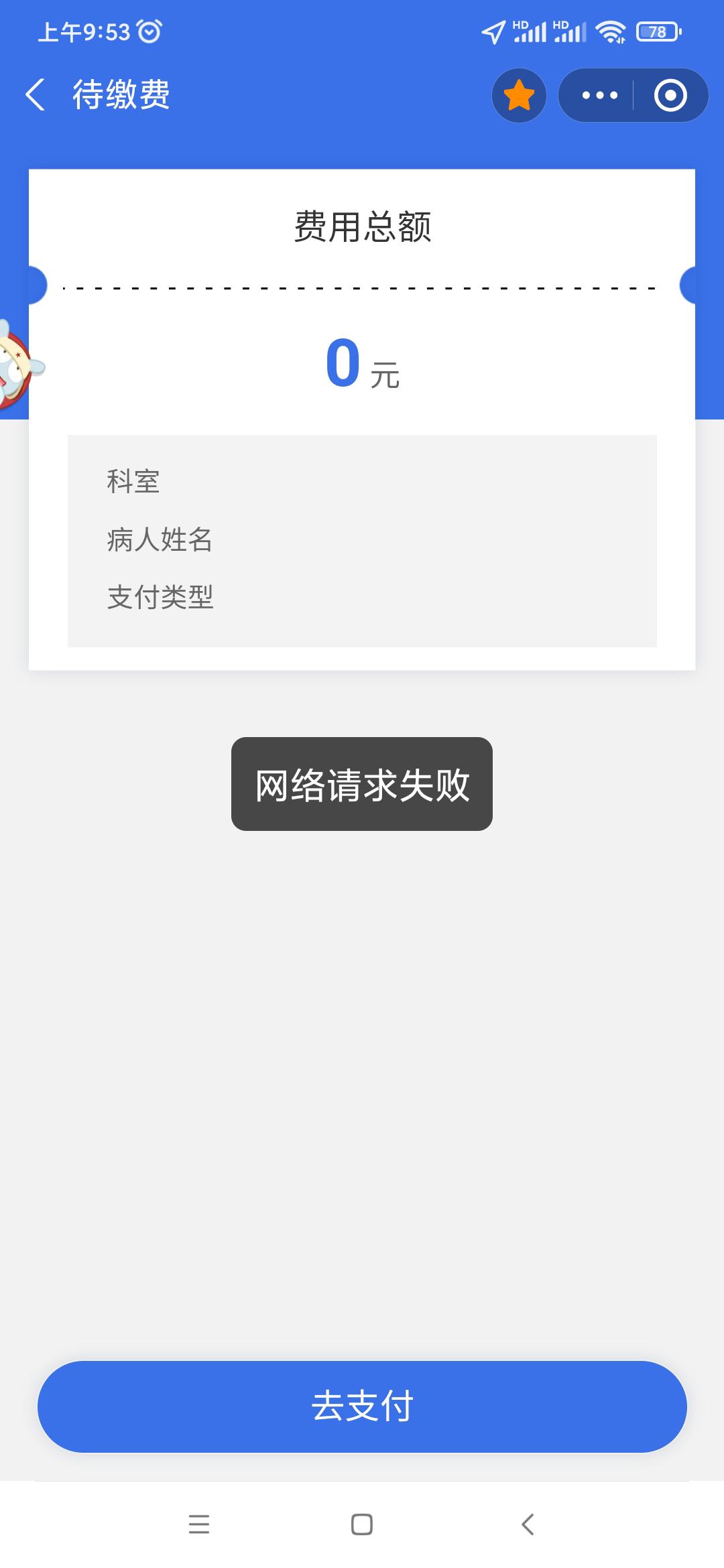Open the three-dot mini program menu
Viewport: 724px width, 1568px height.
[x=599, y=96]
